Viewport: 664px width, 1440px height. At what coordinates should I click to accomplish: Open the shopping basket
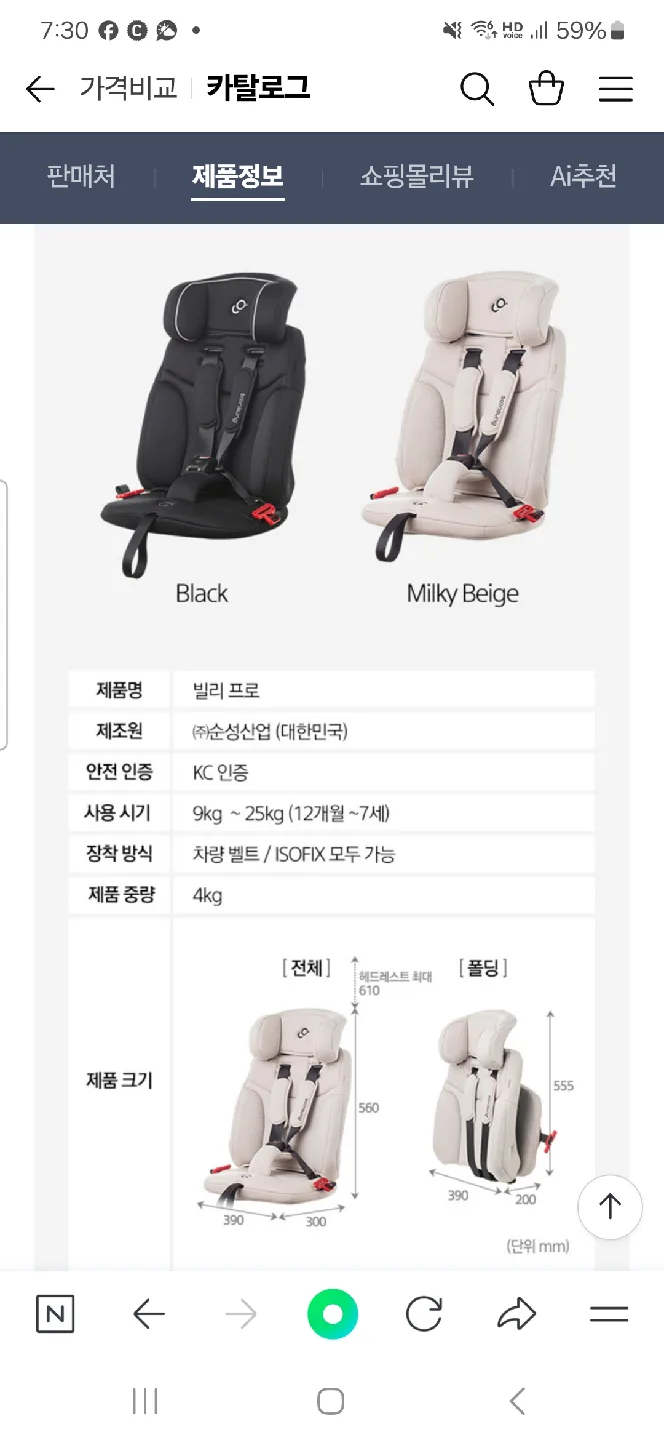pos(546,90)
